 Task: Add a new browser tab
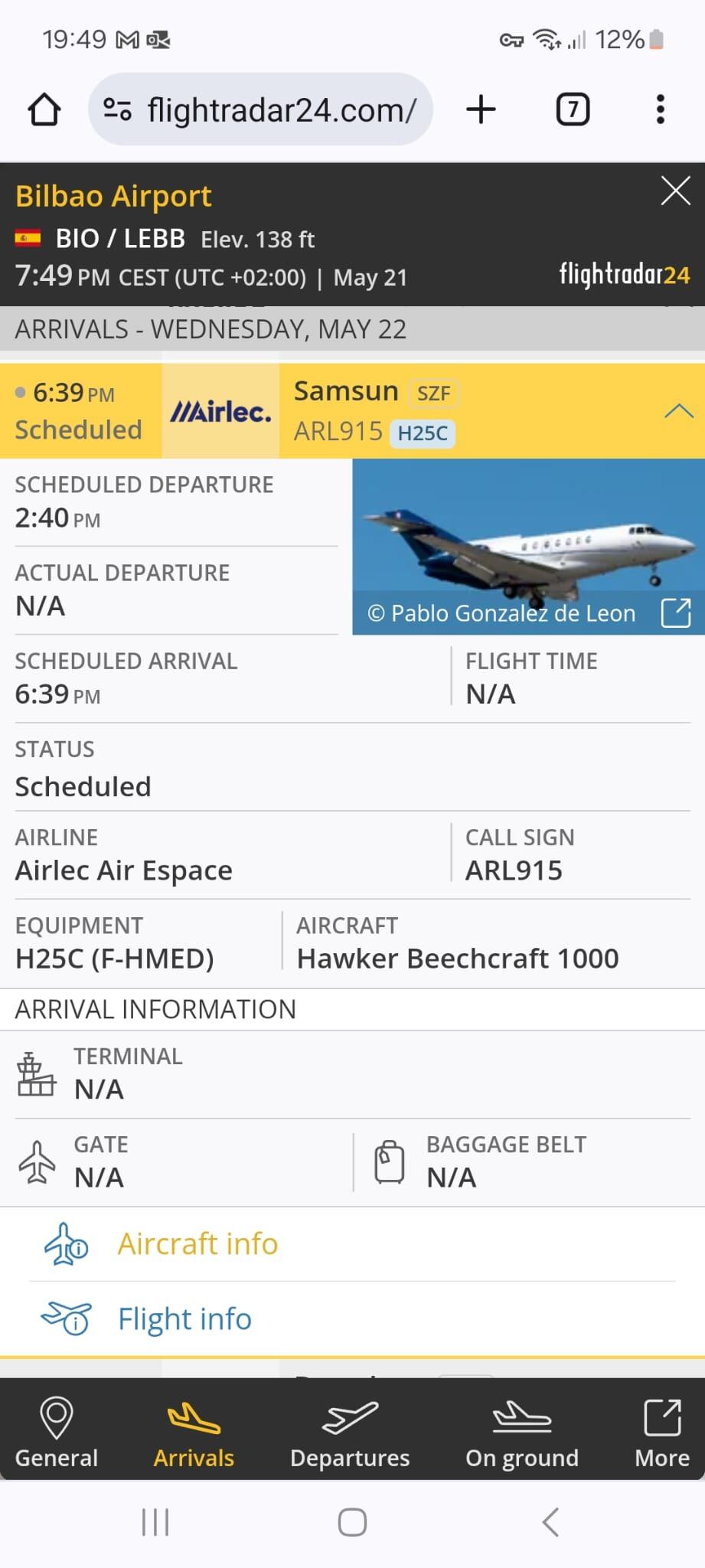click(481, 109)
